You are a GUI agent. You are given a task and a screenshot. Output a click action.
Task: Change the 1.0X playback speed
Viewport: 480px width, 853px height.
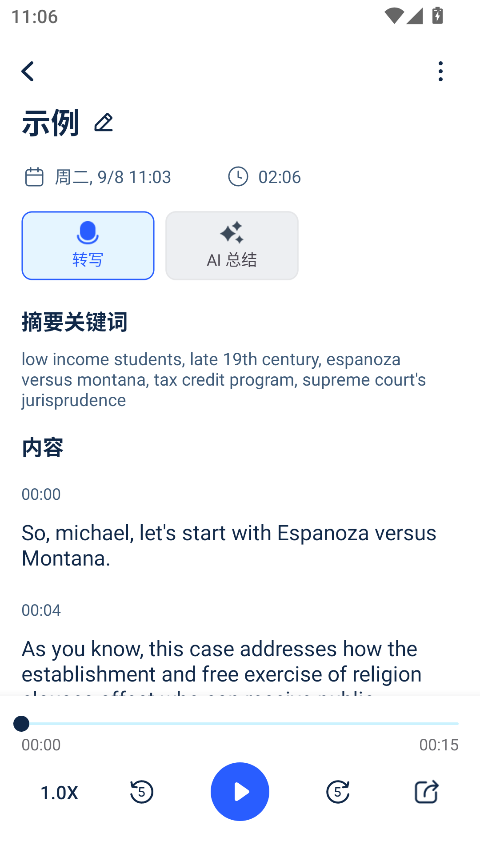point(59,792)
